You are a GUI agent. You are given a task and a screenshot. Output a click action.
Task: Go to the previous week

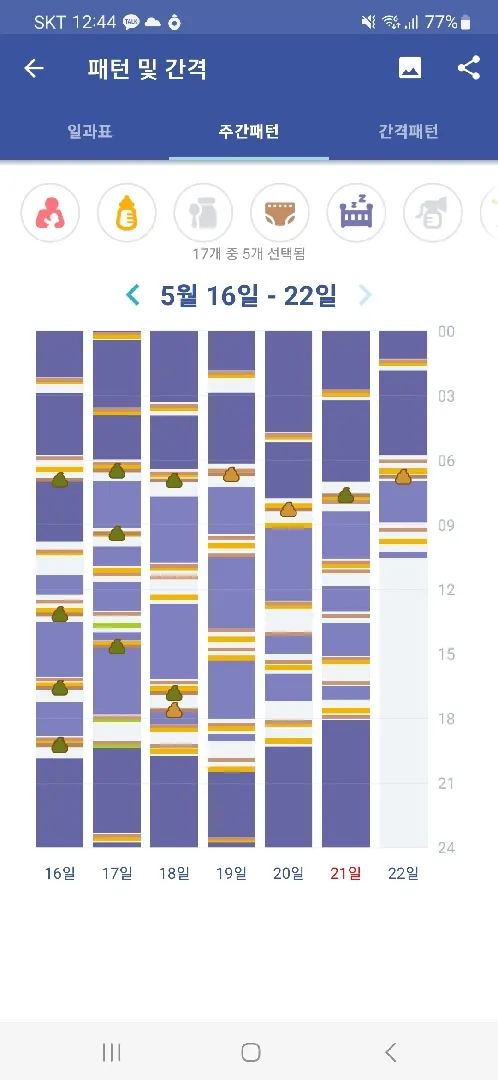133,295
